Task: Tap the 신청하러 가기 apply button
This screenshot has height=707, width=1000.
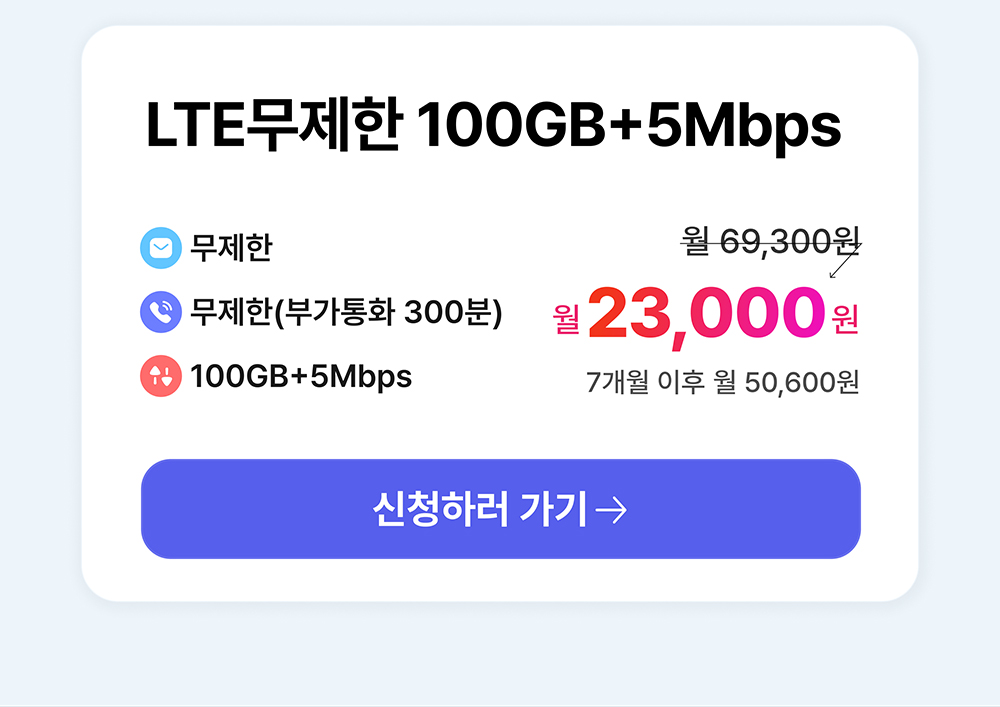Action: pos(500,509)
